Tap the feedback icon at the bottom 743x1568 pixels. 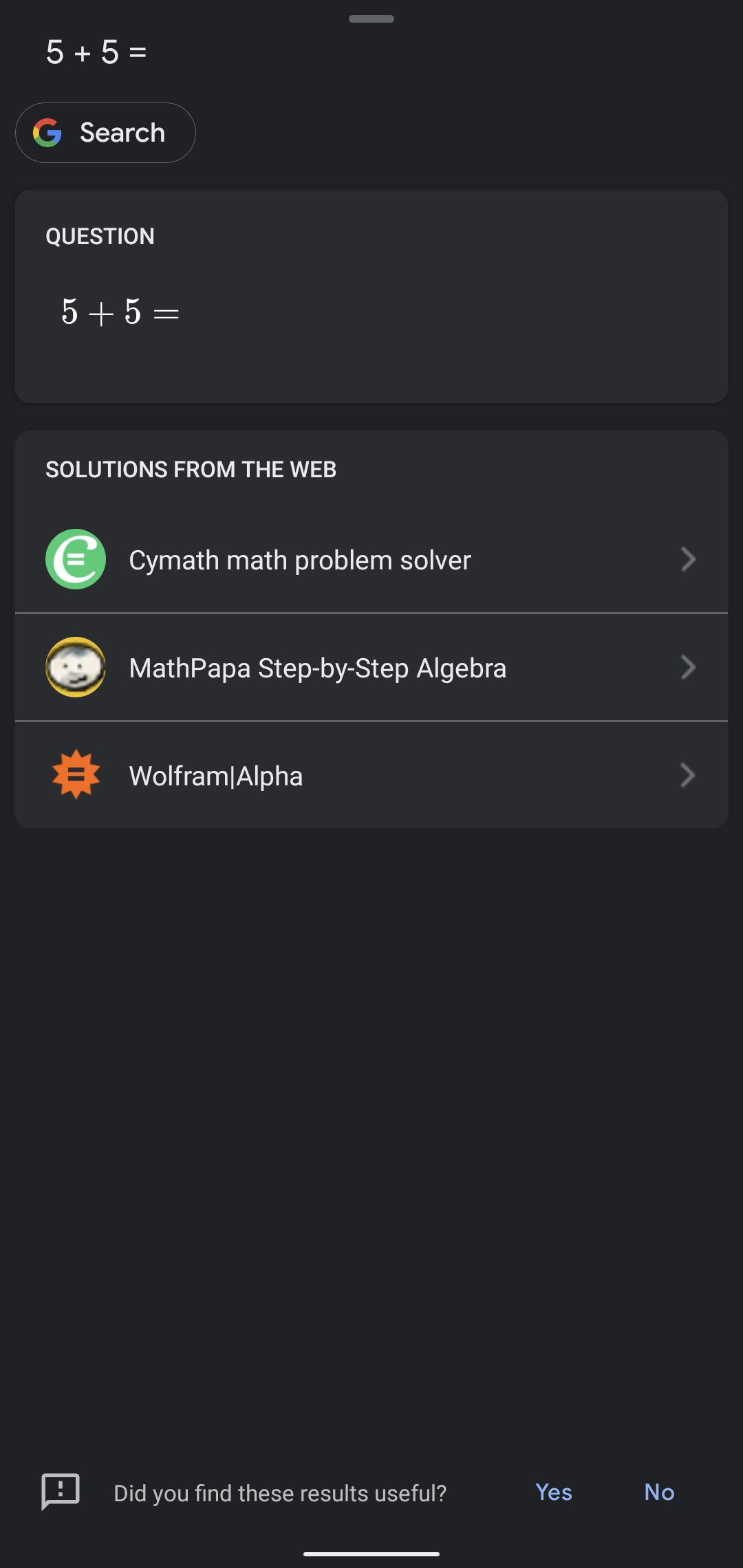click(x=61, y=1492)
